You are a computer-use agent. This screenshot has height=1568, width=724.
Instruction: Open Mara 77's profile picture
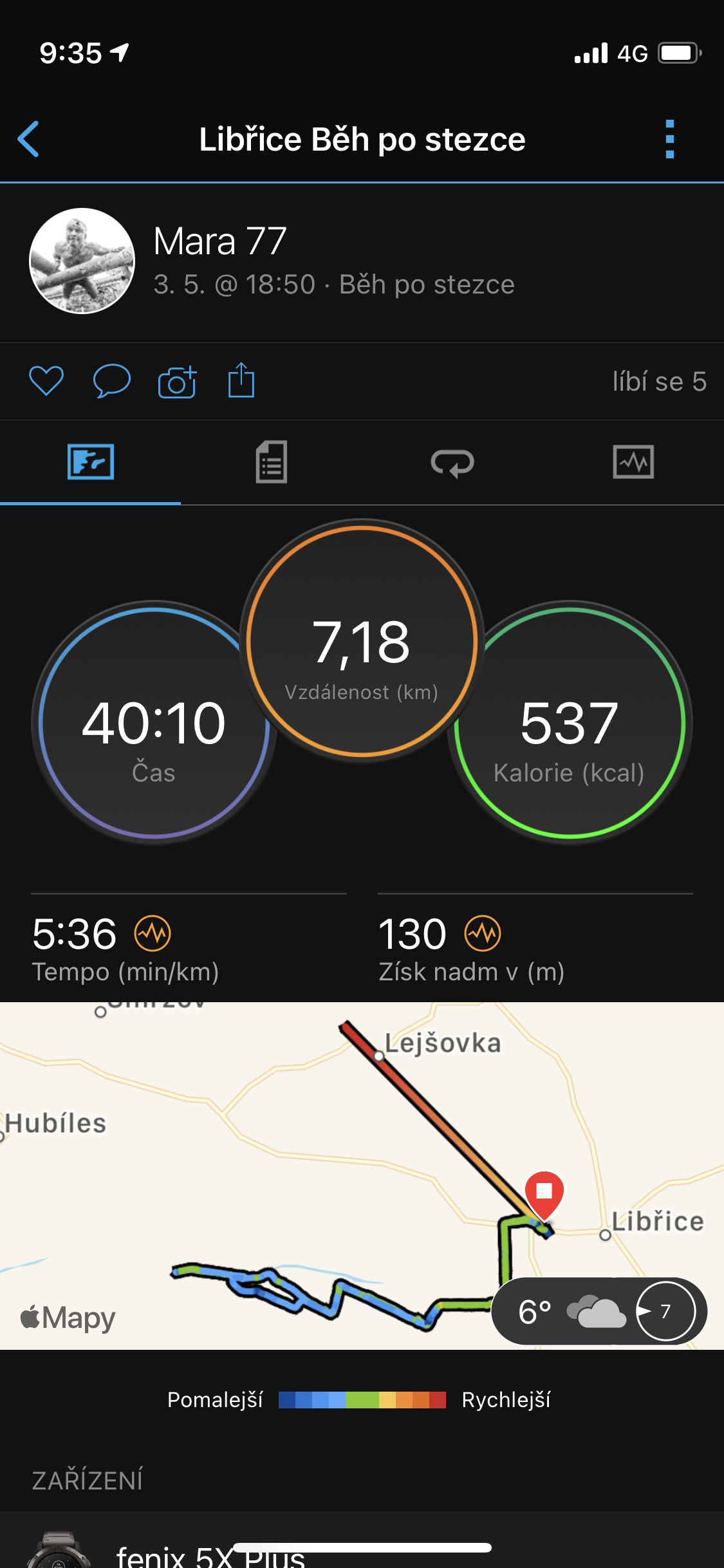click(x=82, y=261)
